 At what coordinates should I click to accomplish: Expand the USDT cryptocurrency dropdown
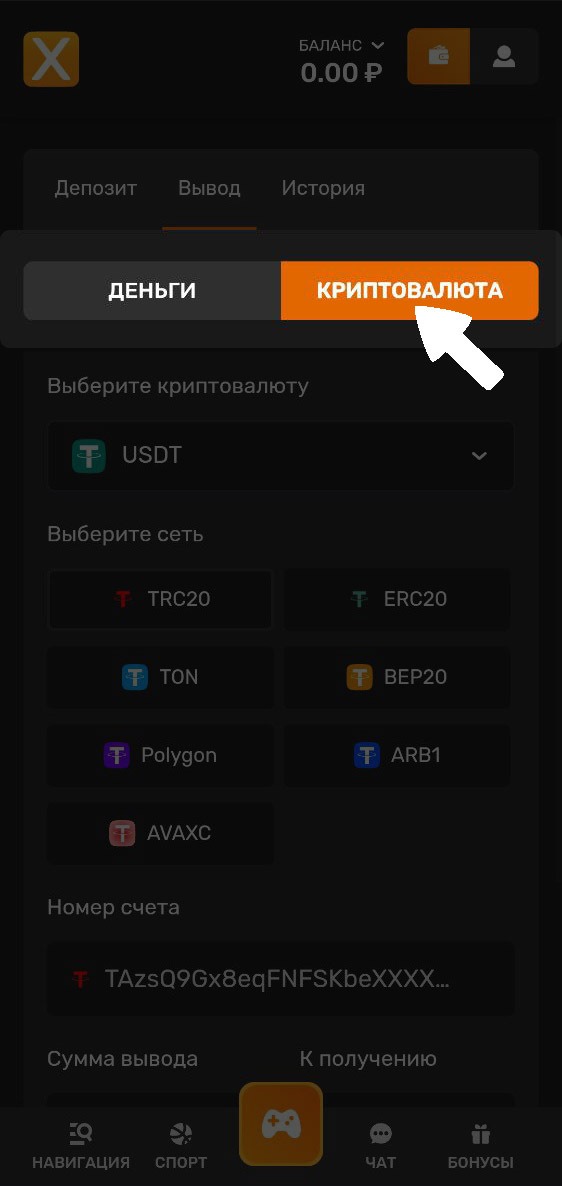click(281, 455)
